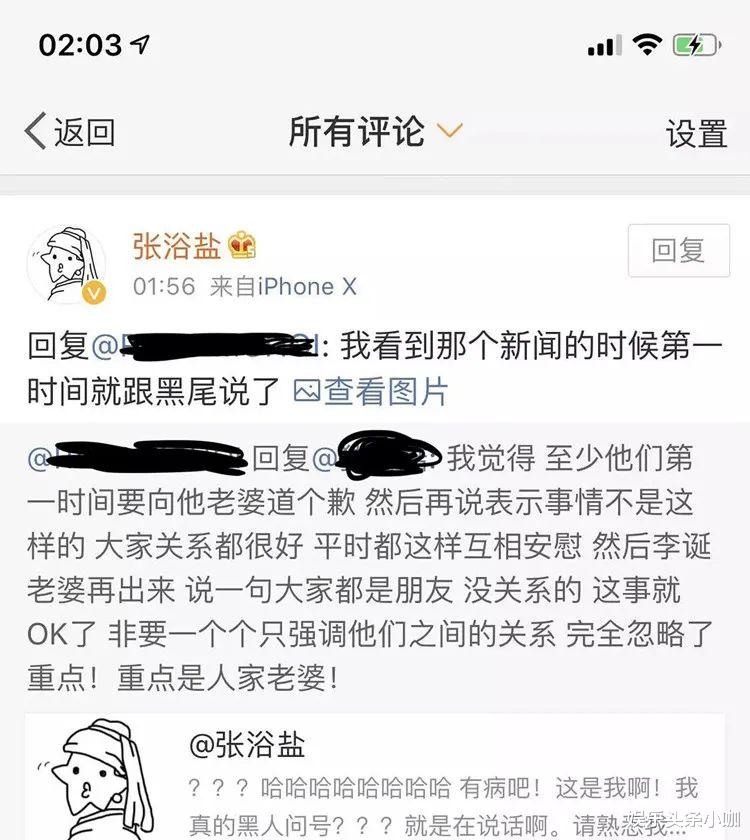Open the 设置 settings menu

click(697, 131)
